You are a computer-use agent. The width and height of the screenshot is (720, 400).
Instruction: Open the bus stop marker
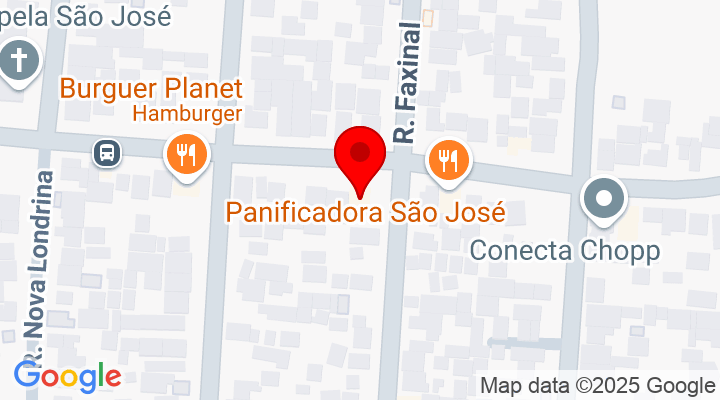pyautogui.click(x=105, y=153)
